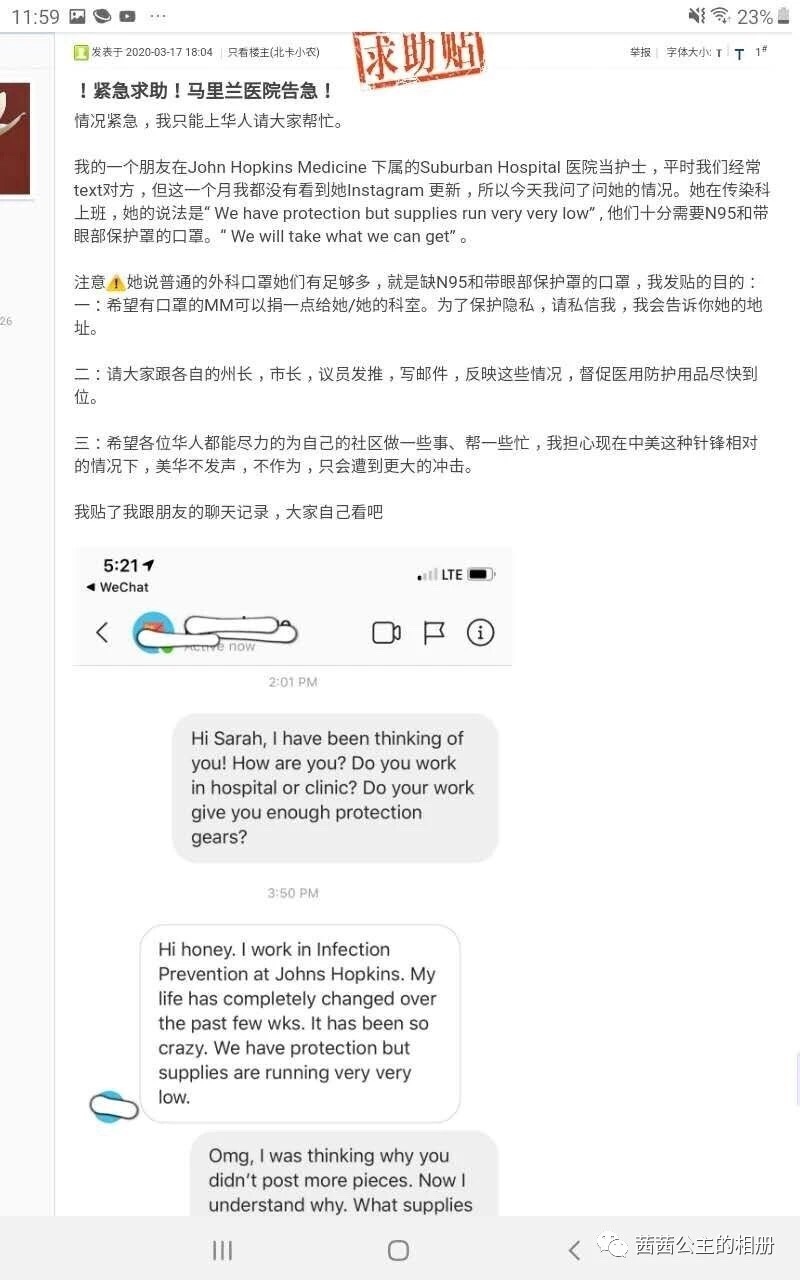Report this post via 举报
800x1280 pixels.
pos(640,52)
